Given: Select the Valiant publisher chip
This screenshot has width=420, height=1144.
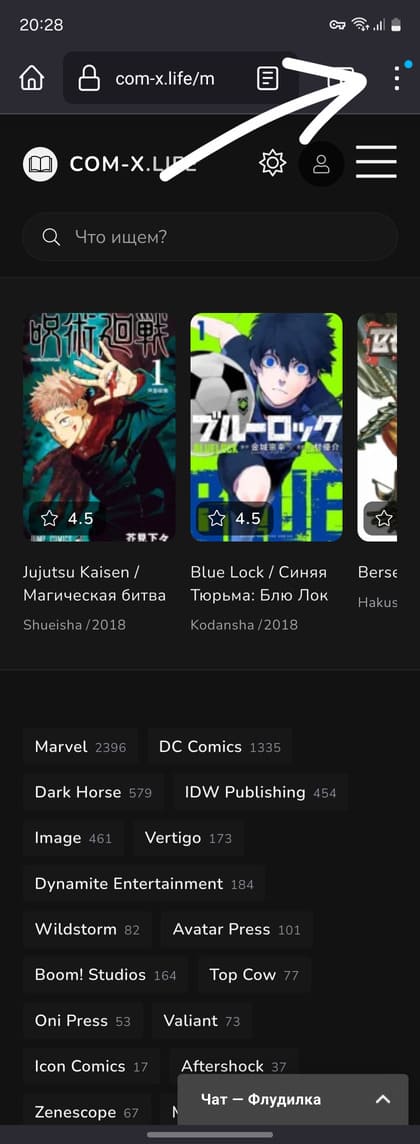Looking at the screenshot, I should (x=202, y=1021).
